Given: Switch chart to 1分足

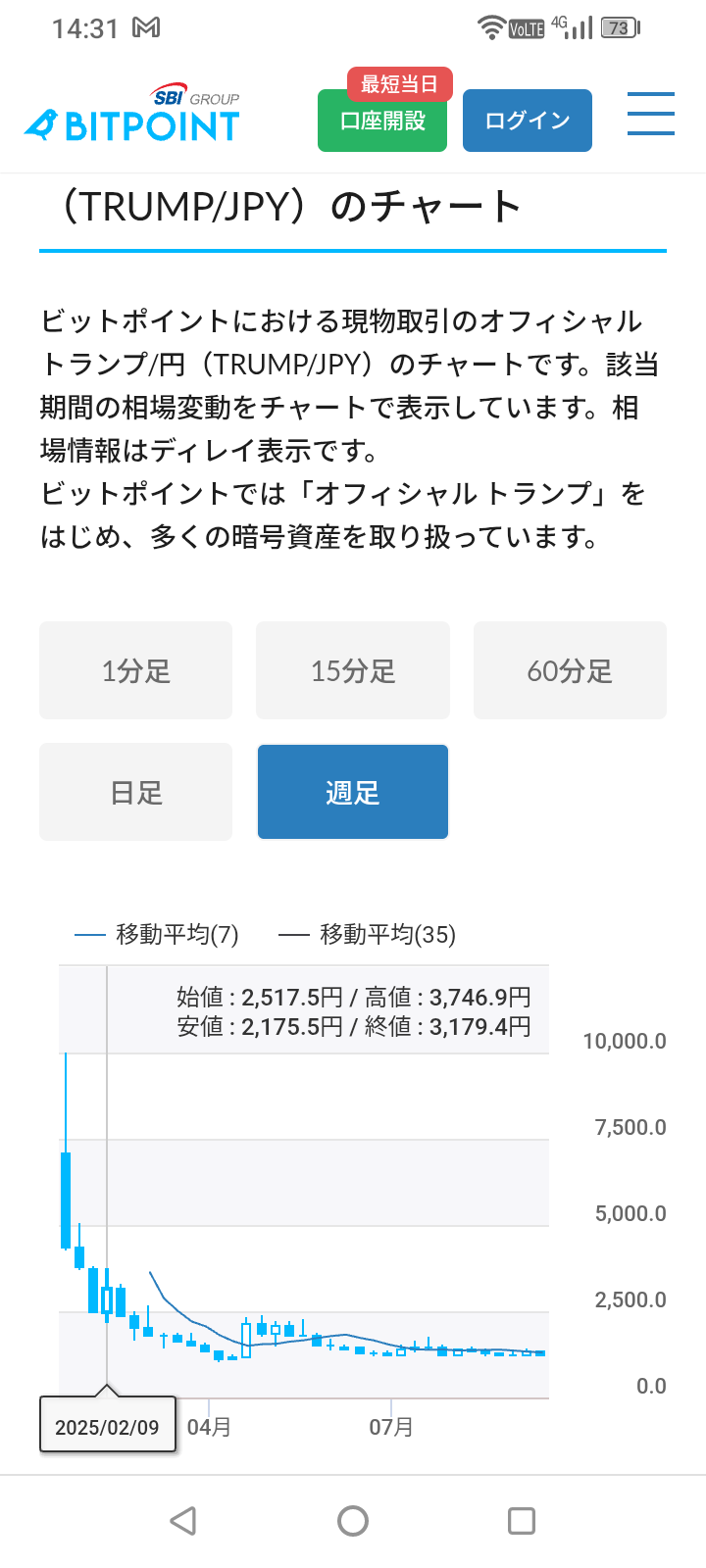Looking at the screenshot, I should (136, 670).
